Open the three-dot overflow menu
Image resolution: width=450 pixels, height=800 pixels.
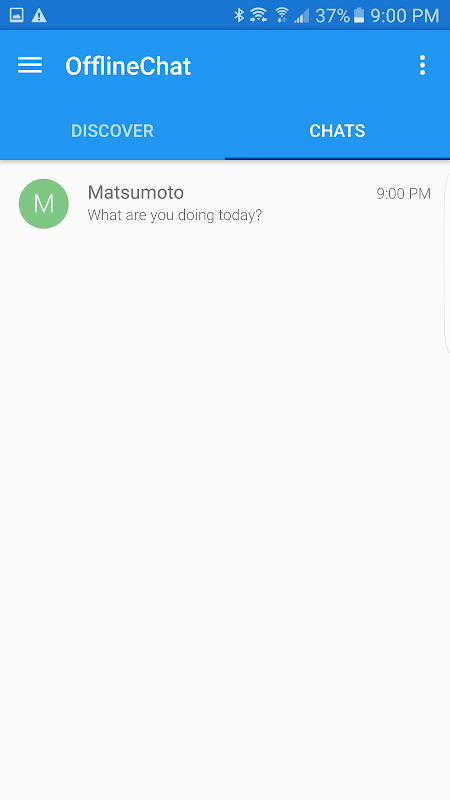(x=422, y=65)
